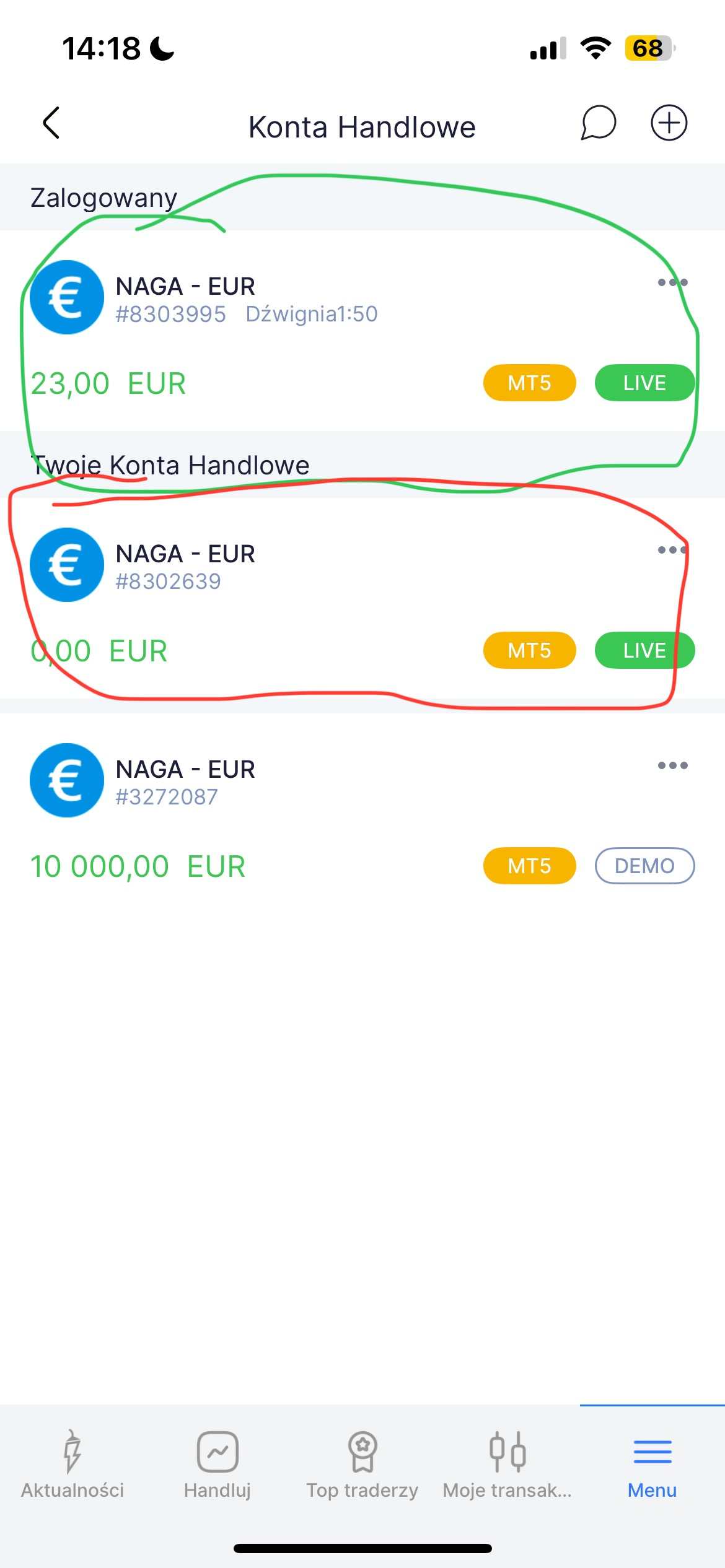Select the logged-in account #8303995
Viewport: 725px width, 1568px height.
coord(362,331)
